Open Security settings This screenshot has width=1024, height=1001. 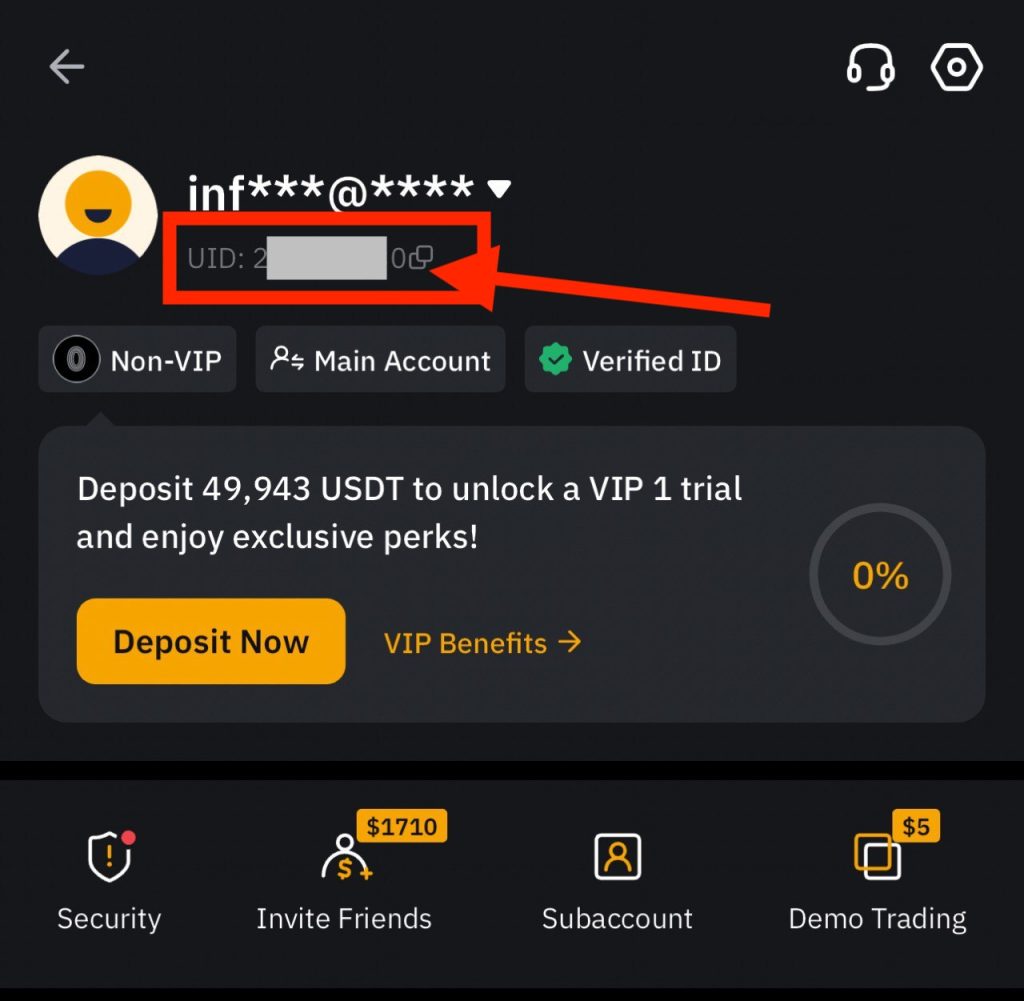(x=109, y=880)
